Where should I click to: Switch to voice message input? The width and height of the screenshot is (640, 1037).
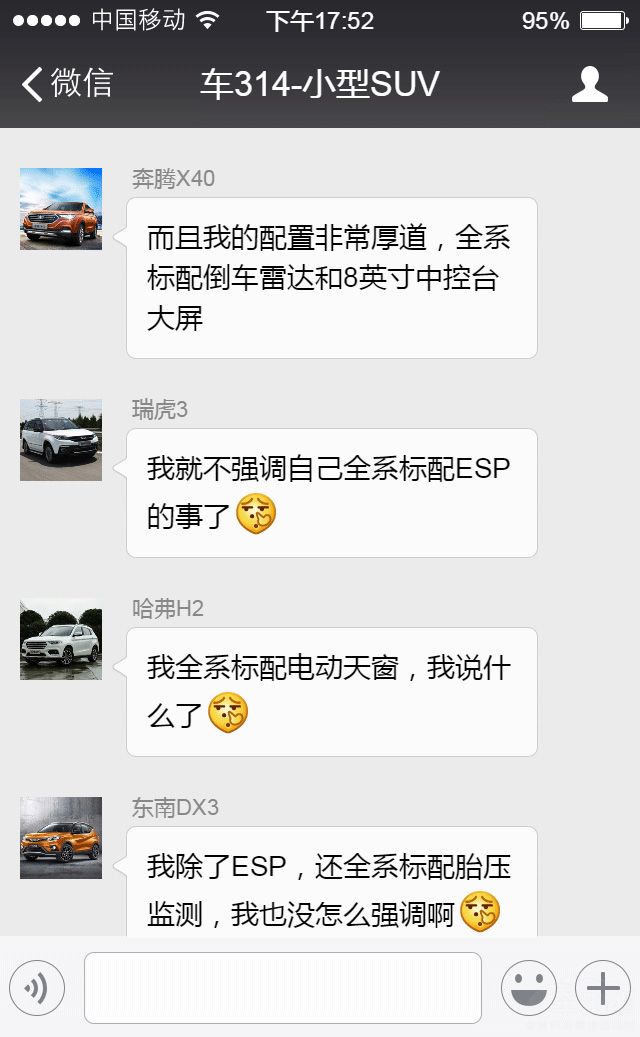37,988
